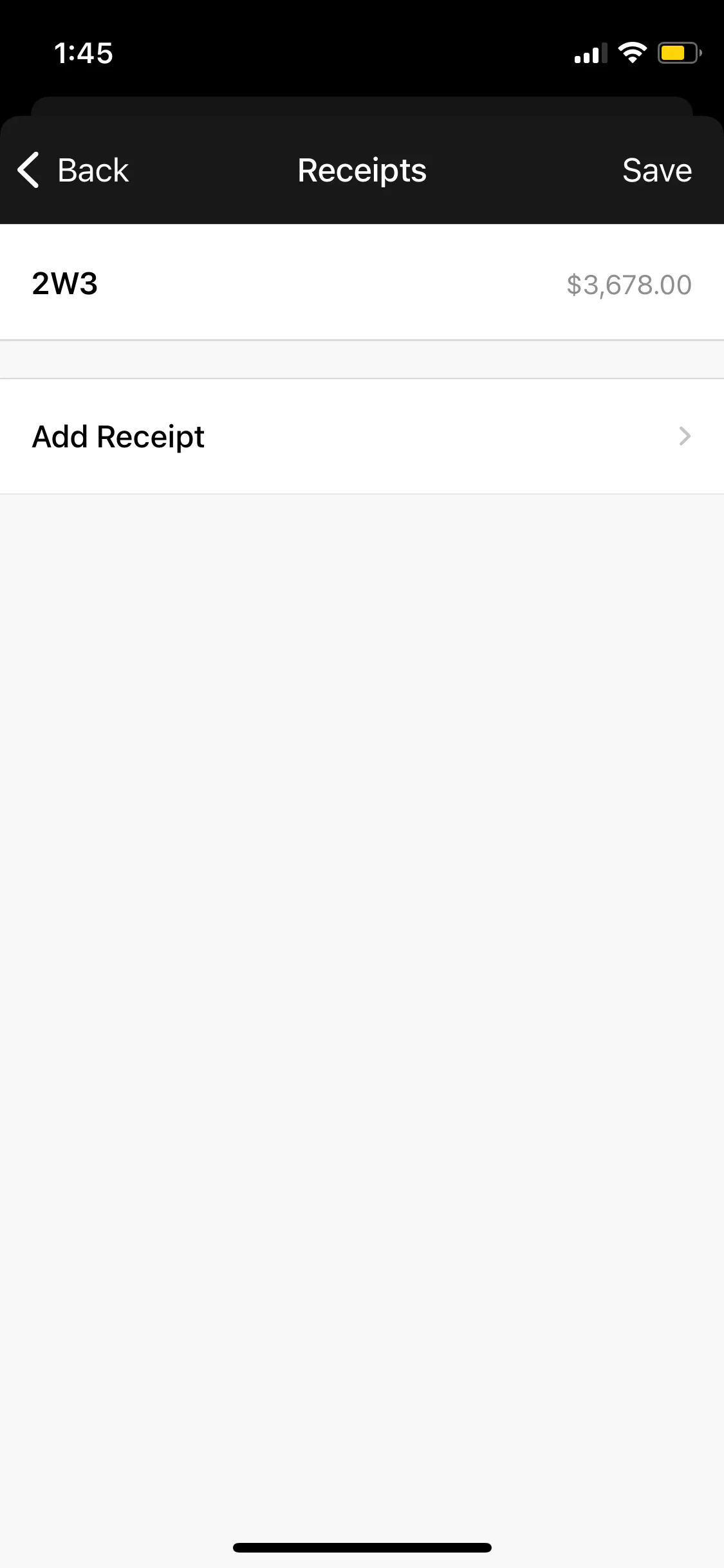The image size is (724, 1568).
Task: Open the 2W3 receipt entry
Action: coord(360,283)
